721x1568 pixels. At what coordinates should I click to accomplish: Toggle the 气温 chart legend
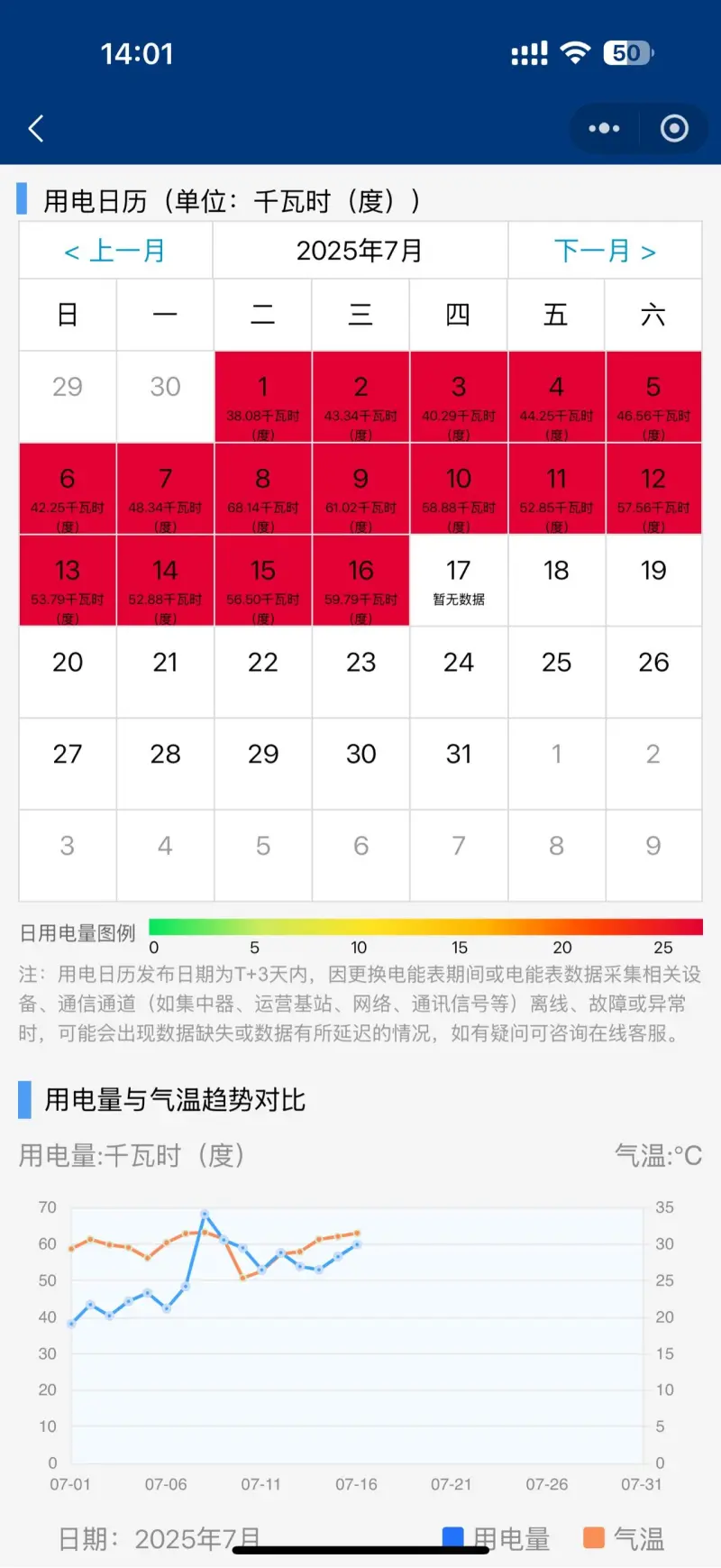tap(624, 1539)
